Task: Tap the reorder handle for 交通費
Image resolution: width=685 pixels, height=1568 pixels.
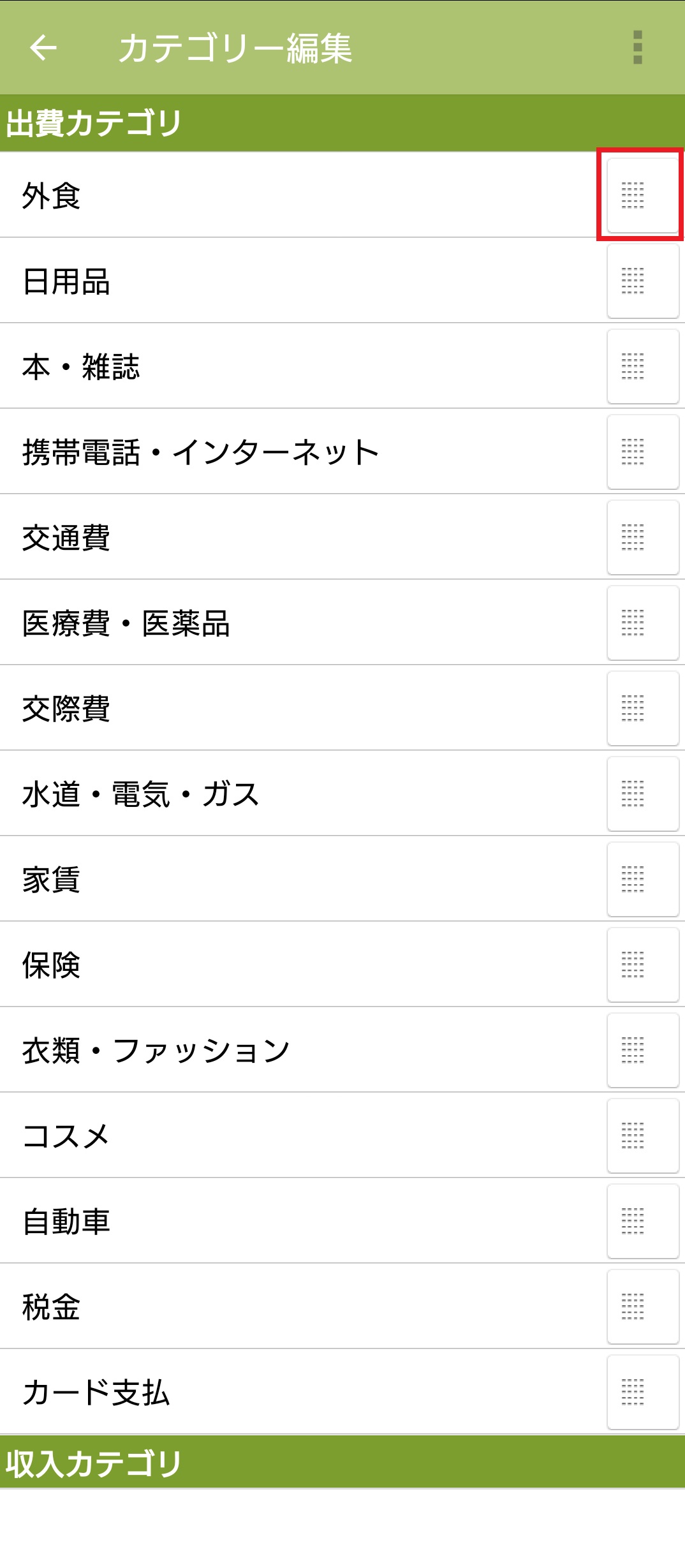Action: [642, 537]
